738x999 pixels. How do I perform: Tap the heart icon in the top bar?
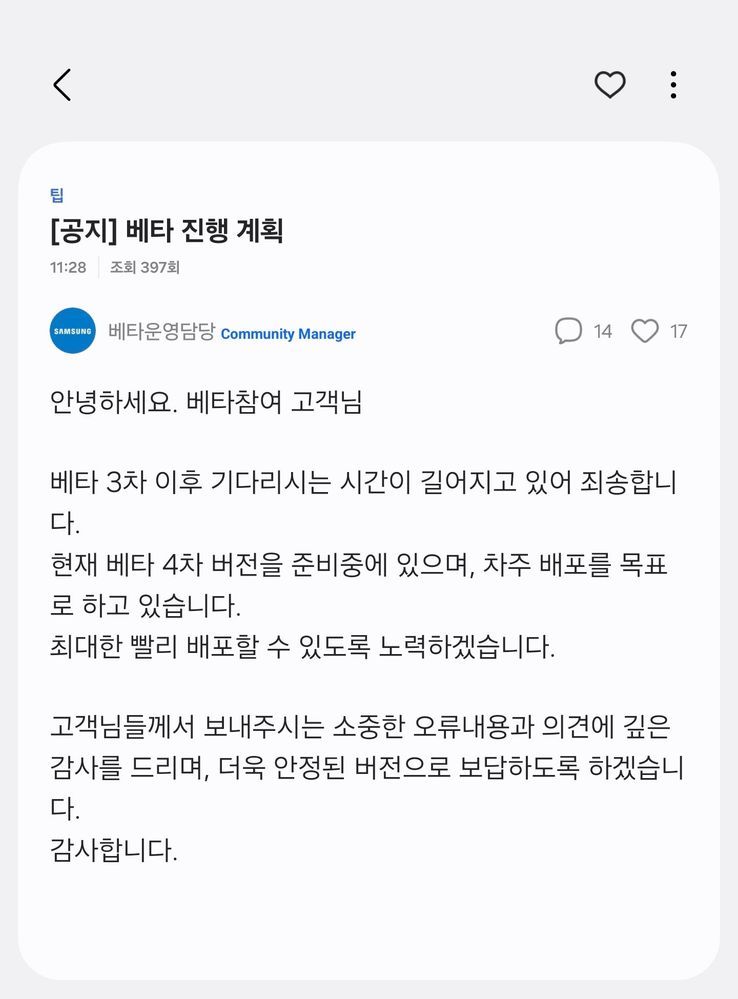(x=610, y=85)
